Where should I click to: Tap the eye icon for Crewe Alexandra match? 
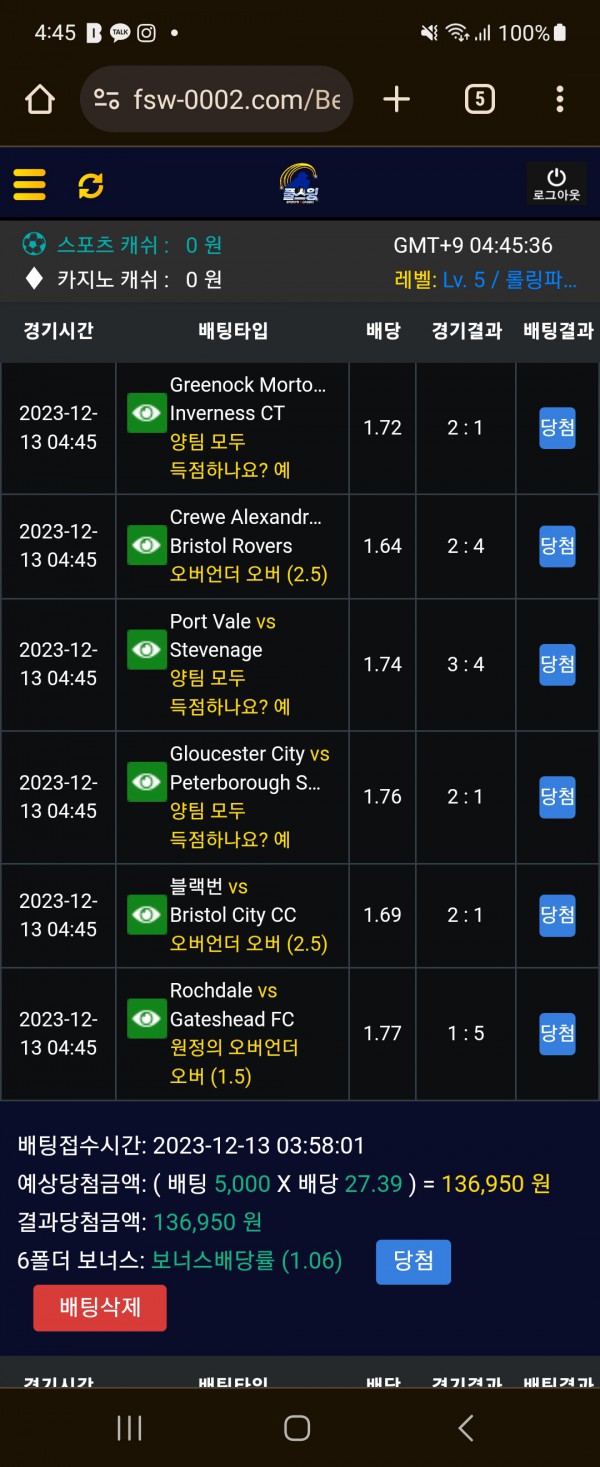coord(147,546)
